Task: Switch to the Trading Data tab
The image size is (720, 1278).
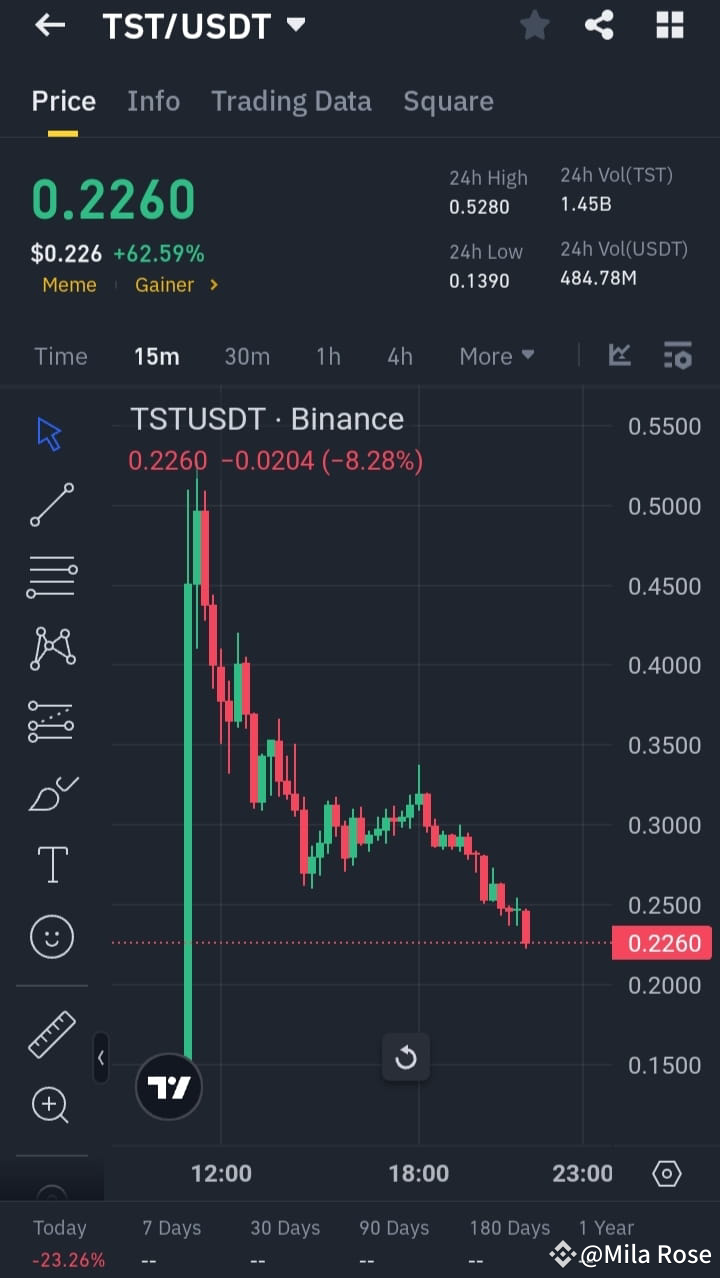Action: (x=291, y=100)
